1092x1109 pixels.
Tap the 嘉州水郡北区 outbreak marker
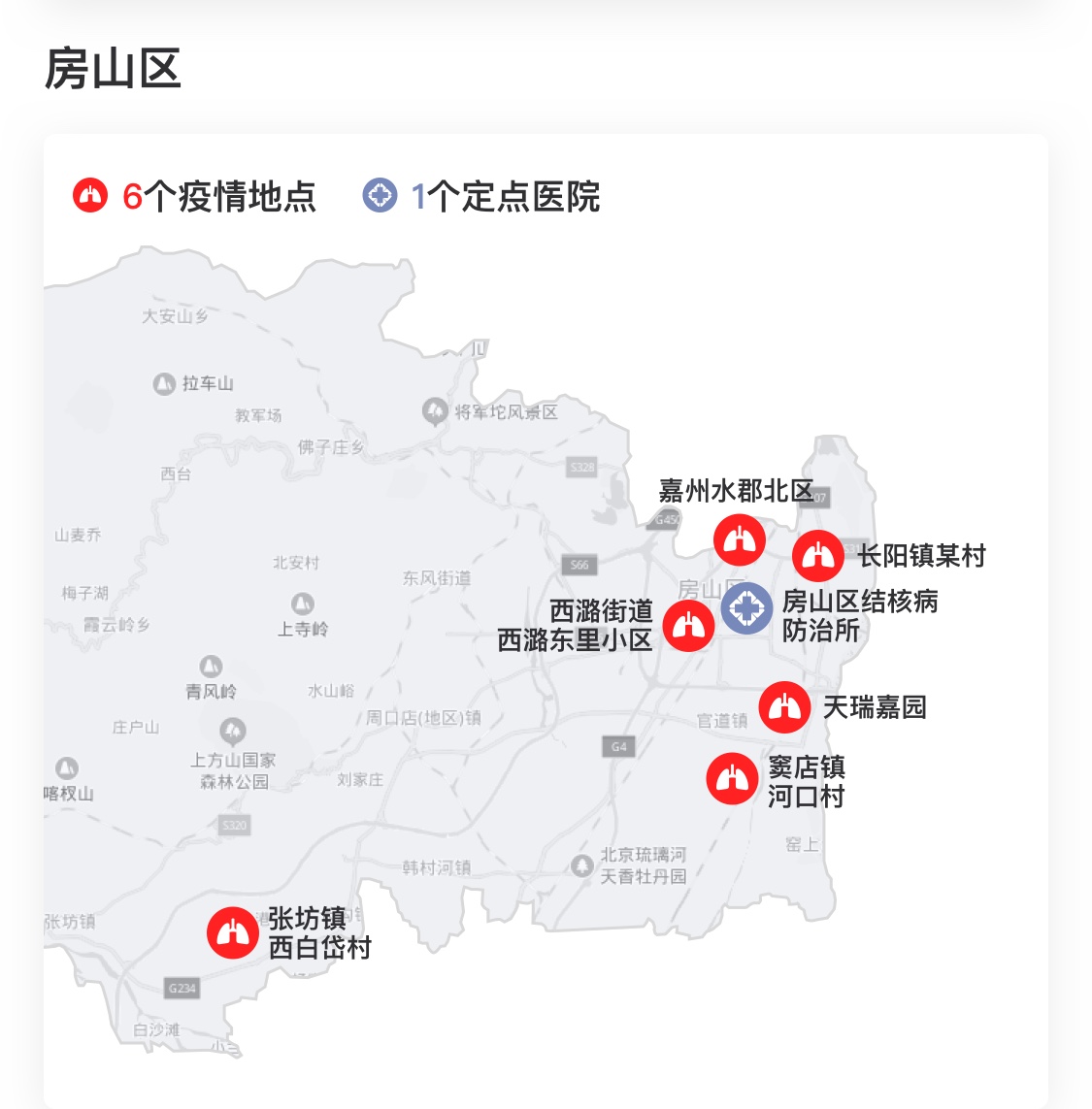pyautogui.click(x=739, y=540)
